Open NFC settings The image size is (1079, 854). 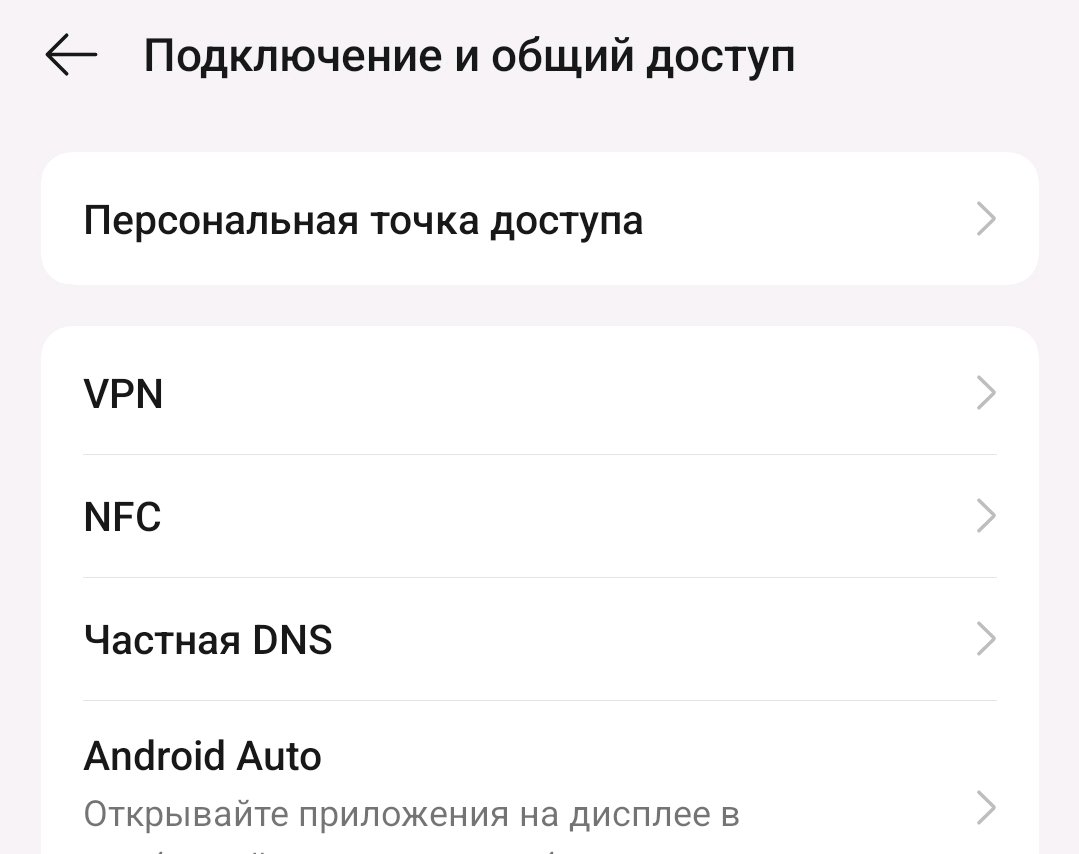click(x=539, y=517)
